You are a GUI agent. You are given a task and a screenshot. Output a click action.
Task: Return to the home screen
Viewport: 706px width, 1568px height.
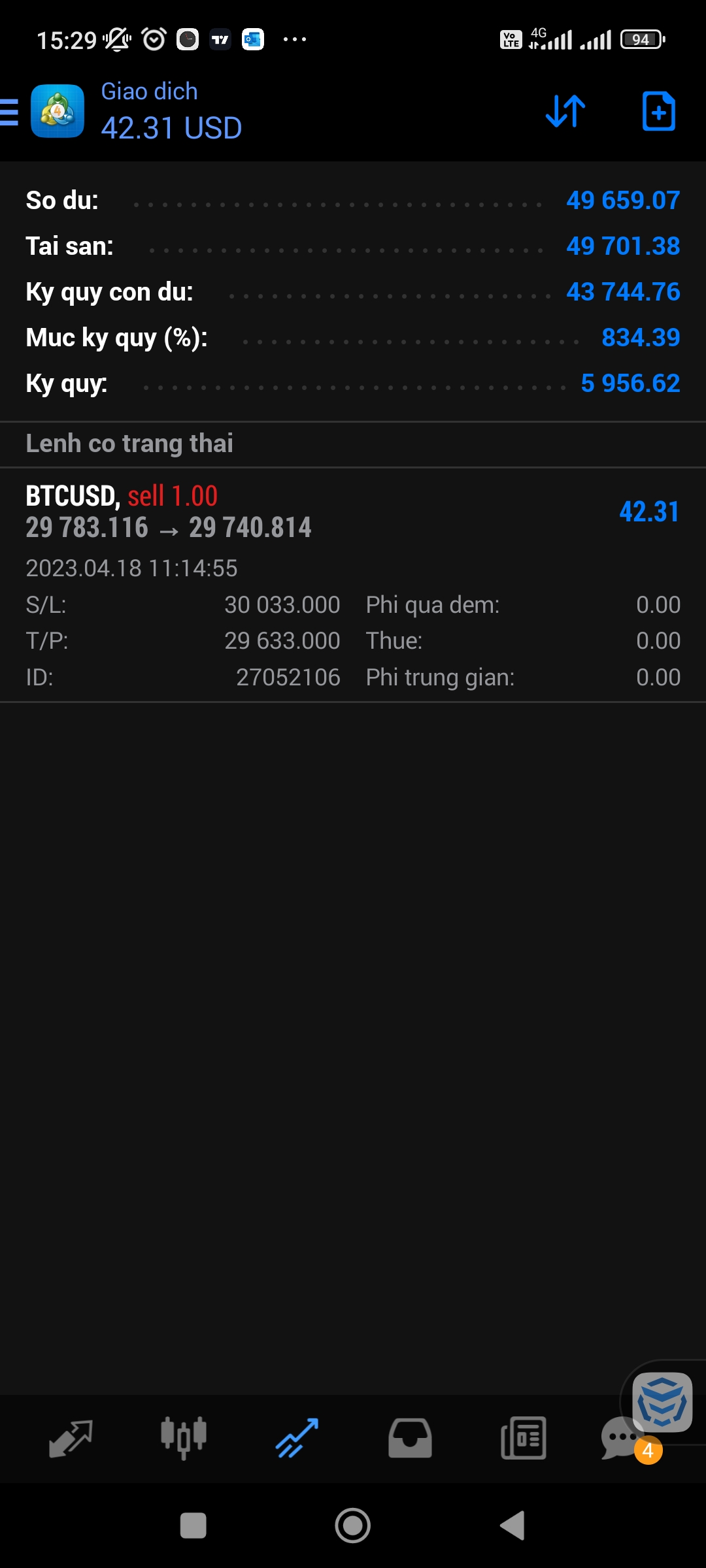[353, 1526]
